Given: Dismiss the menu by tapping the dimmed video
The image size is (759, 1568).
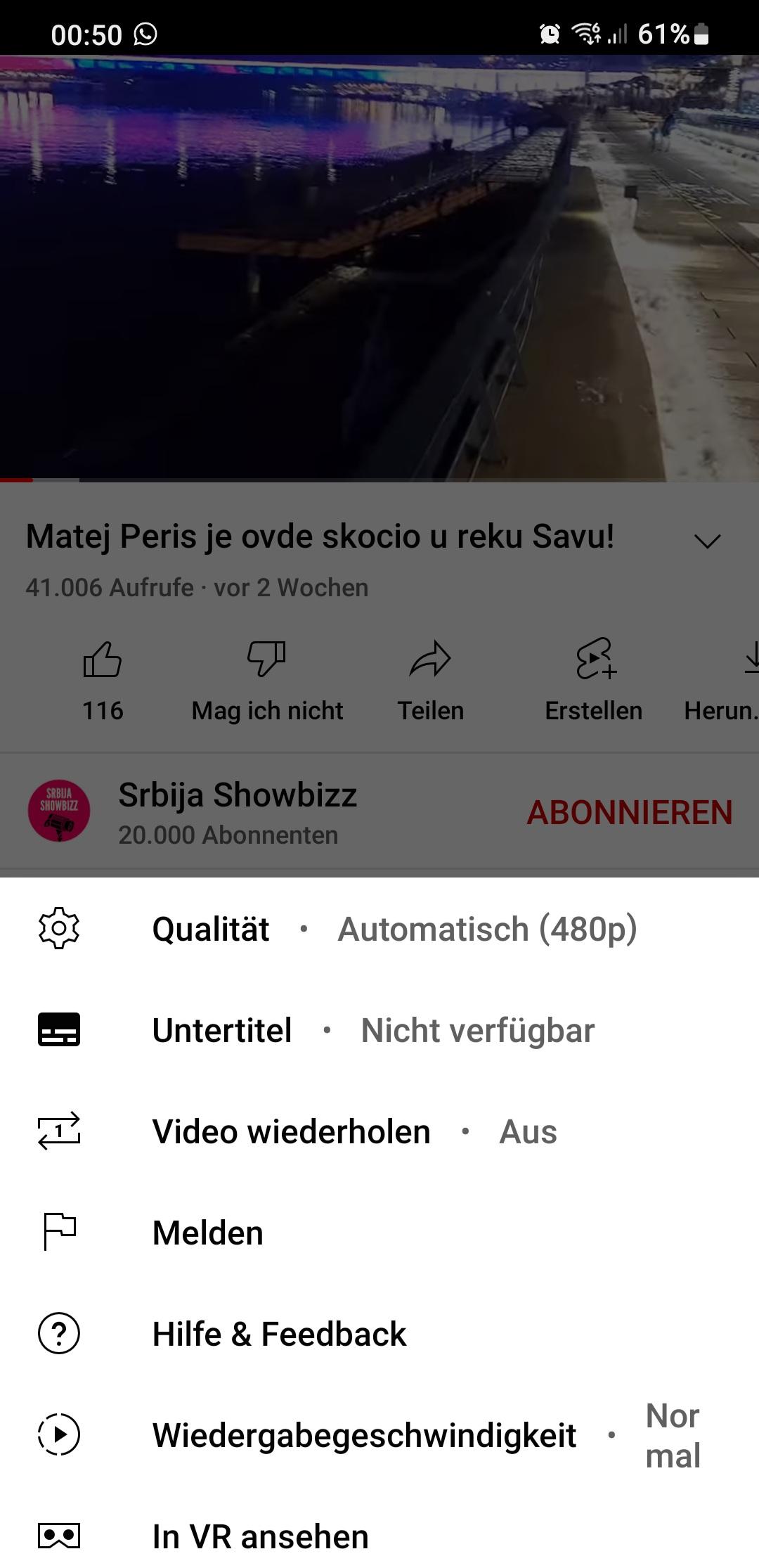Looking at the screenshot, I should (379, 267).
